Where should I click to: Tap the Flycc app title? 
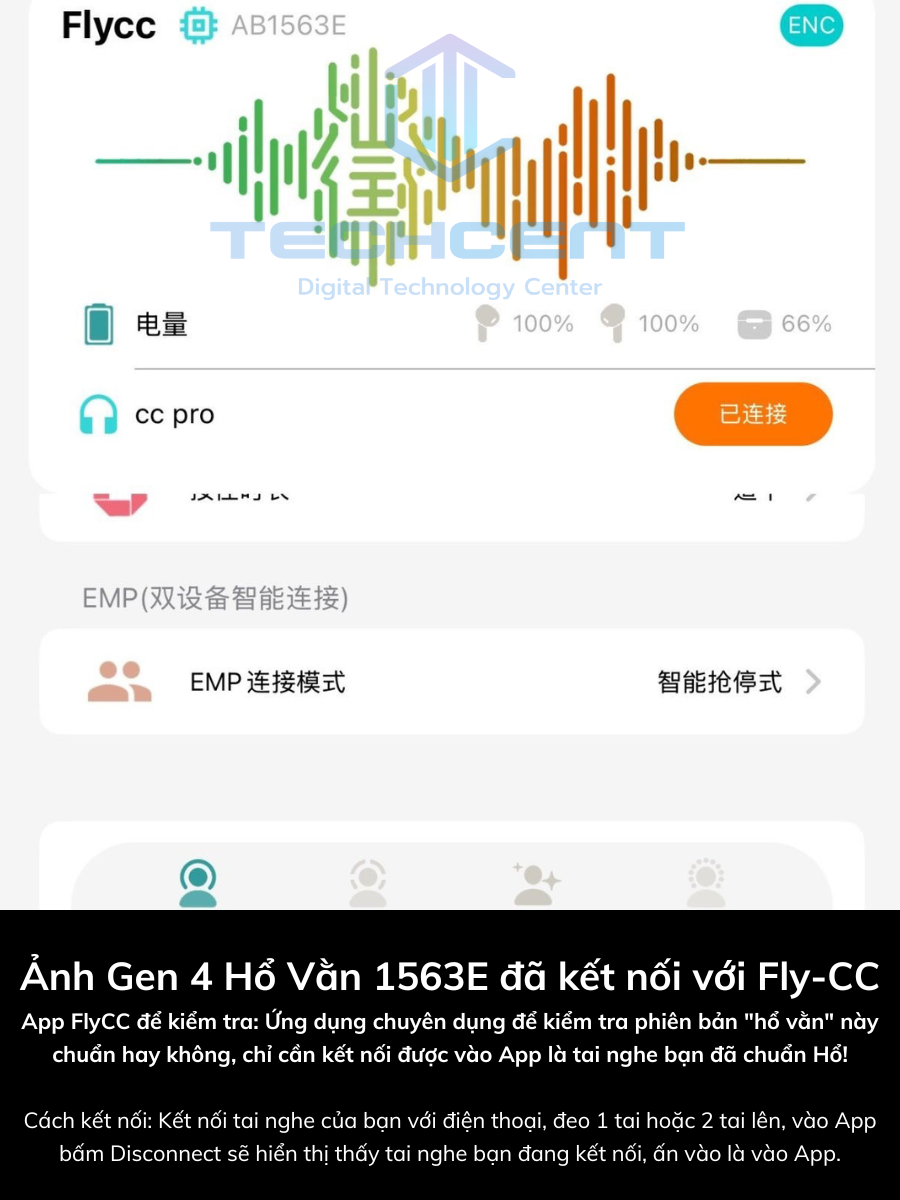[107, 25]
